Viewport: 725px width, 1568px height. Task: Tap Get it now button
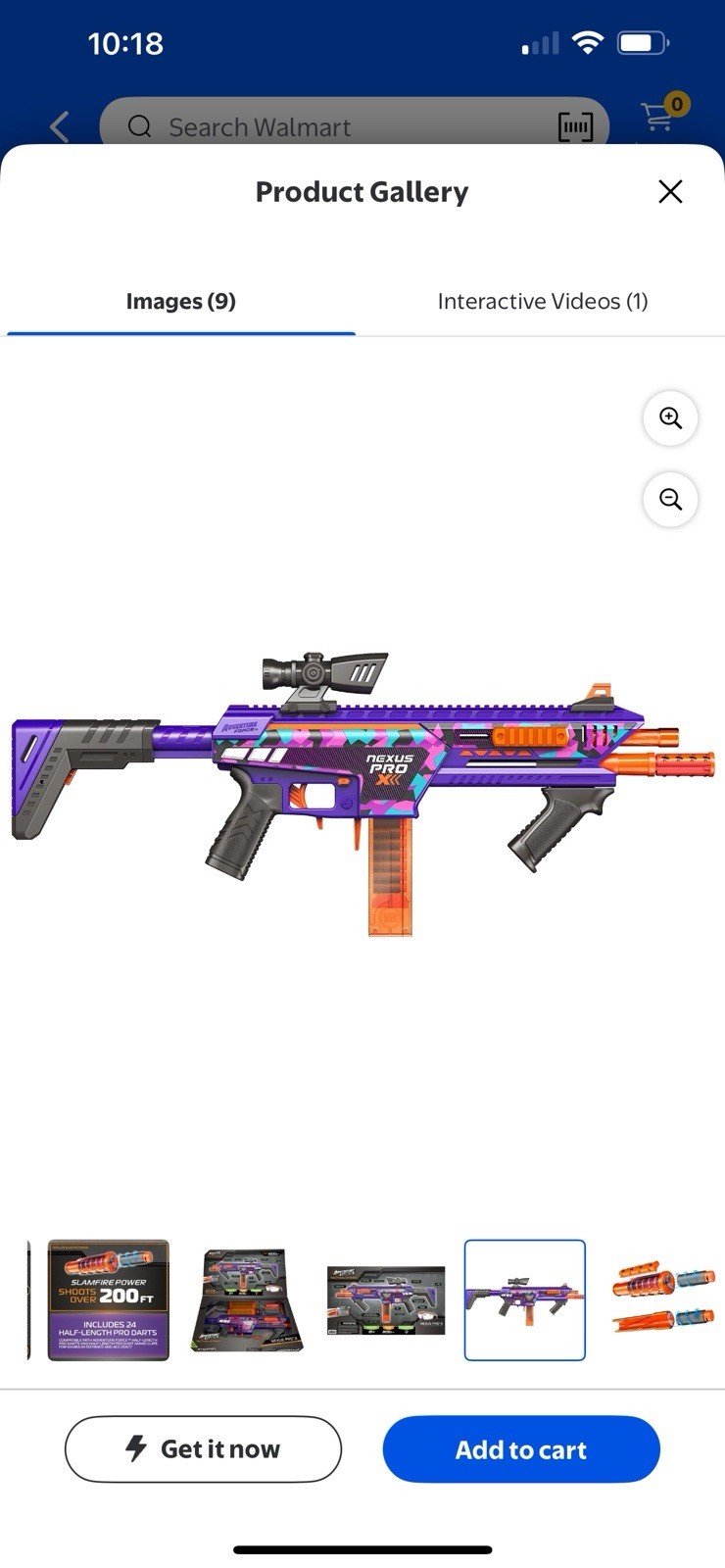point(203,1448)
